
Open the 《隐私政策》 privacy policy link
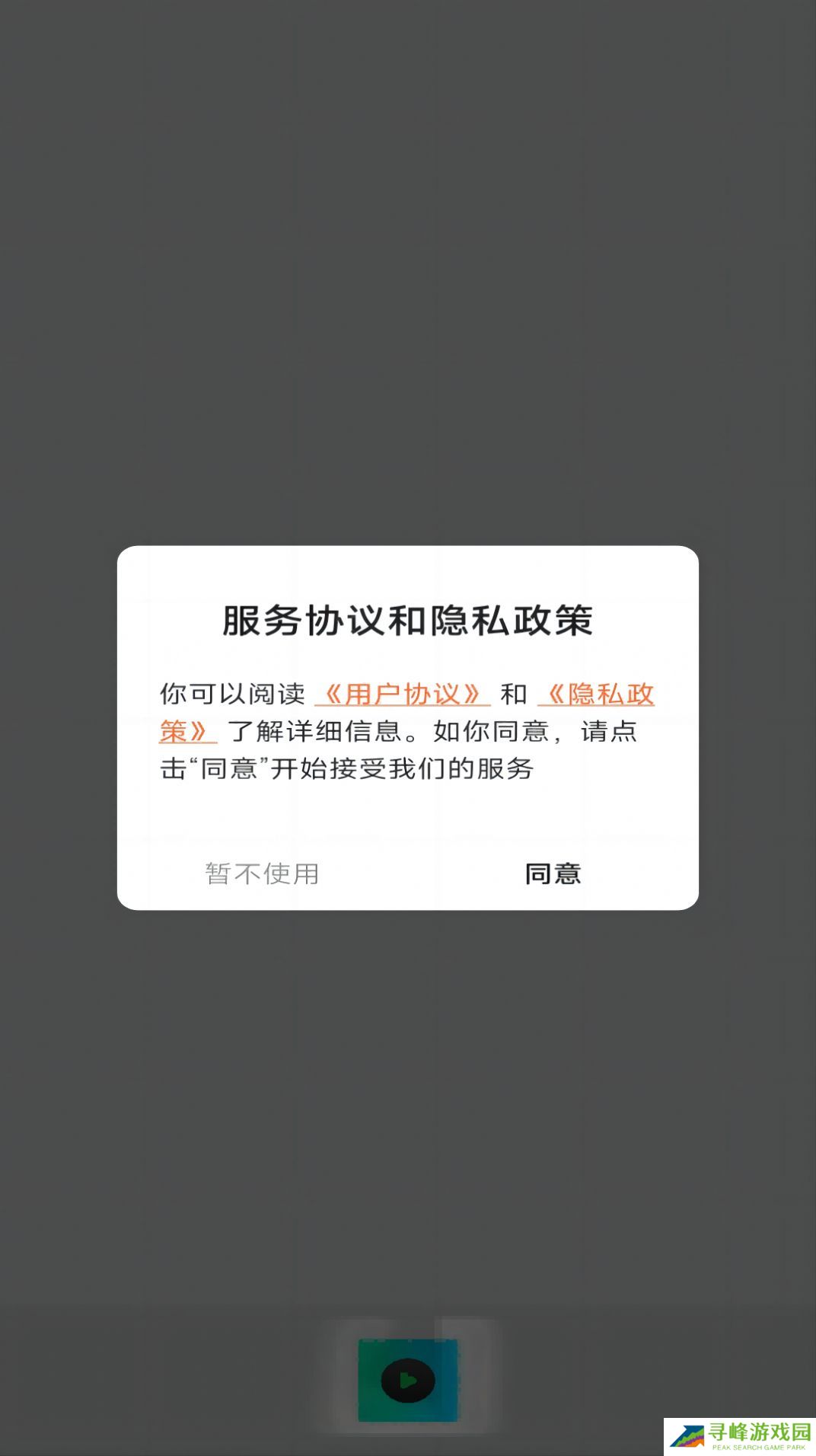tap(597, 694)
